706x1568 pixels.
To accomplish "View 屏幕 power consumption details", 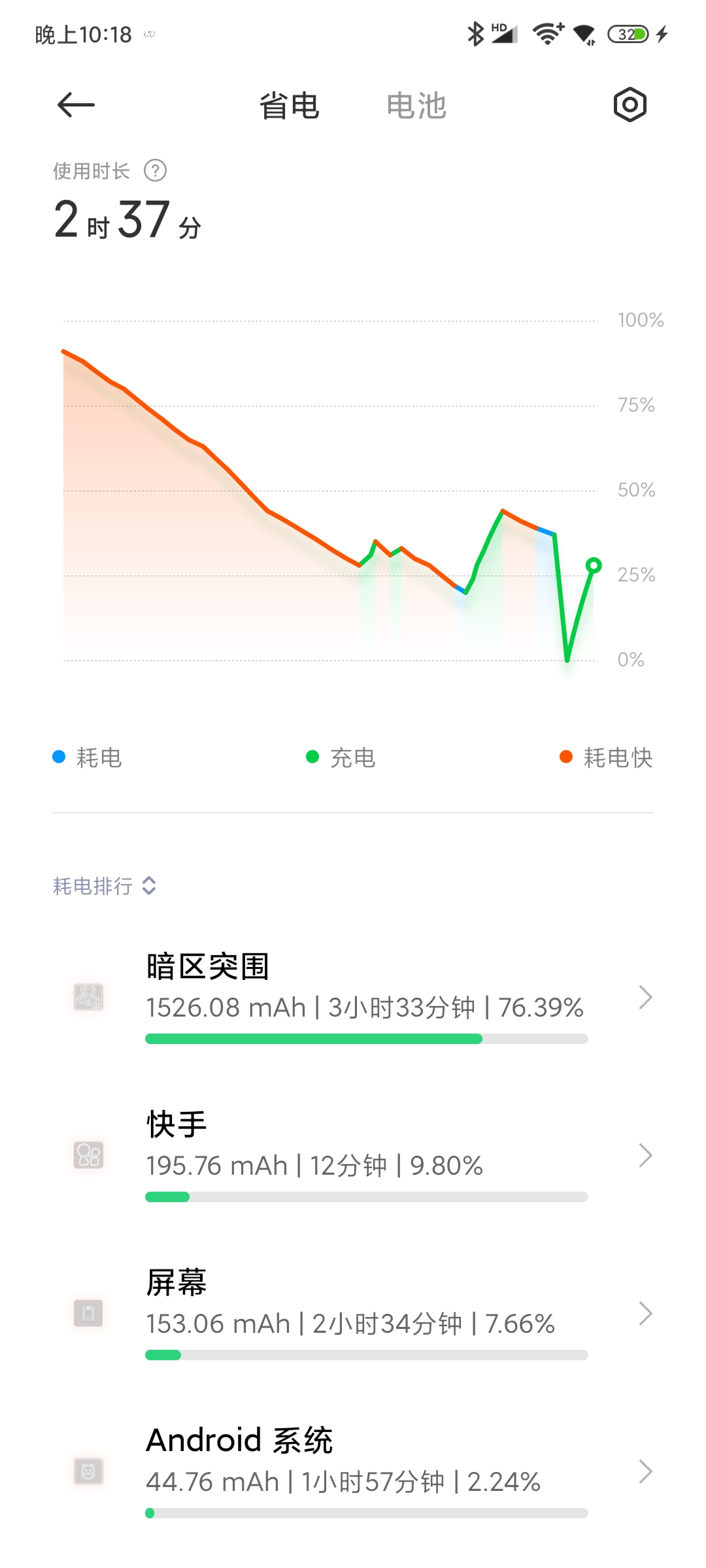I will [353, 1313].
